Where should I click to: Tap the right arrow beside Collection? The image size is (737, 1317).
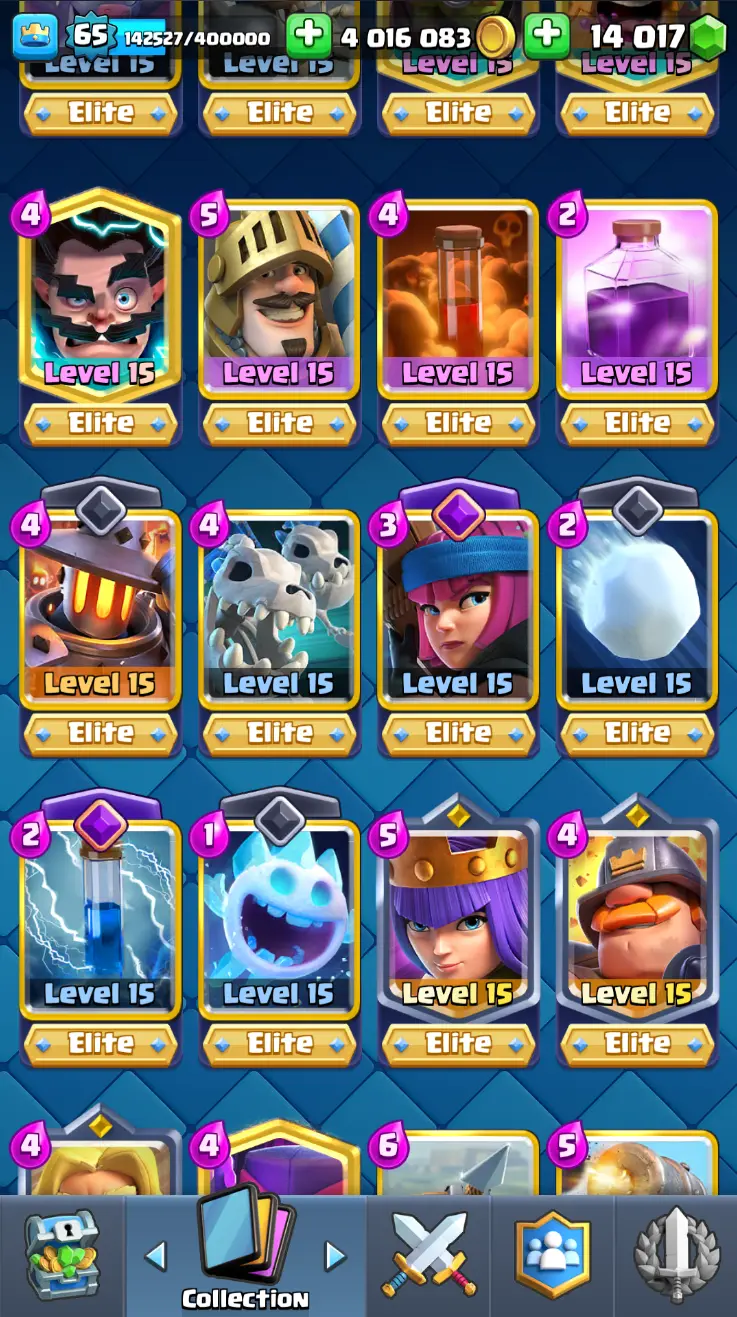335,1256
